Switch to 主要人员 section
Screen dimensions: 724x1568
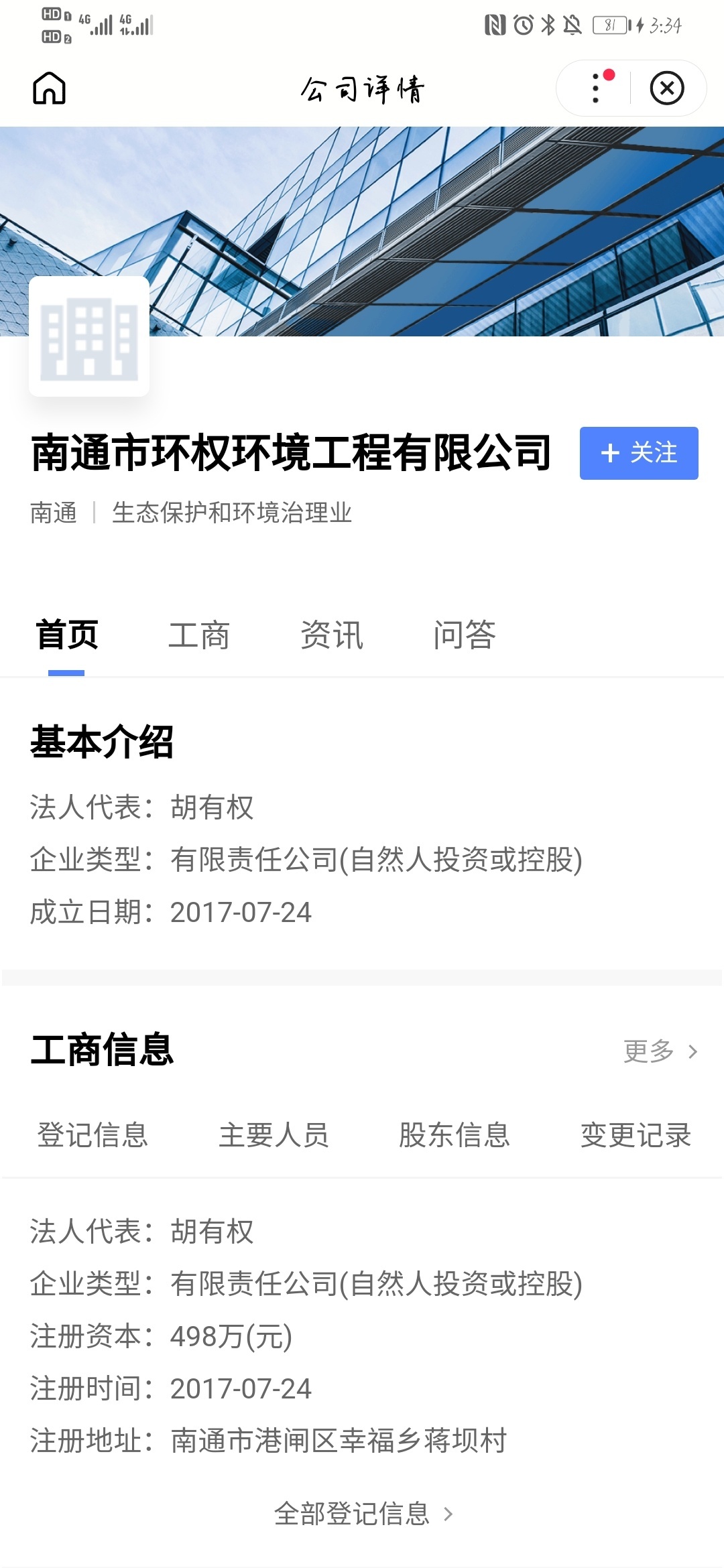point(274,1135)
